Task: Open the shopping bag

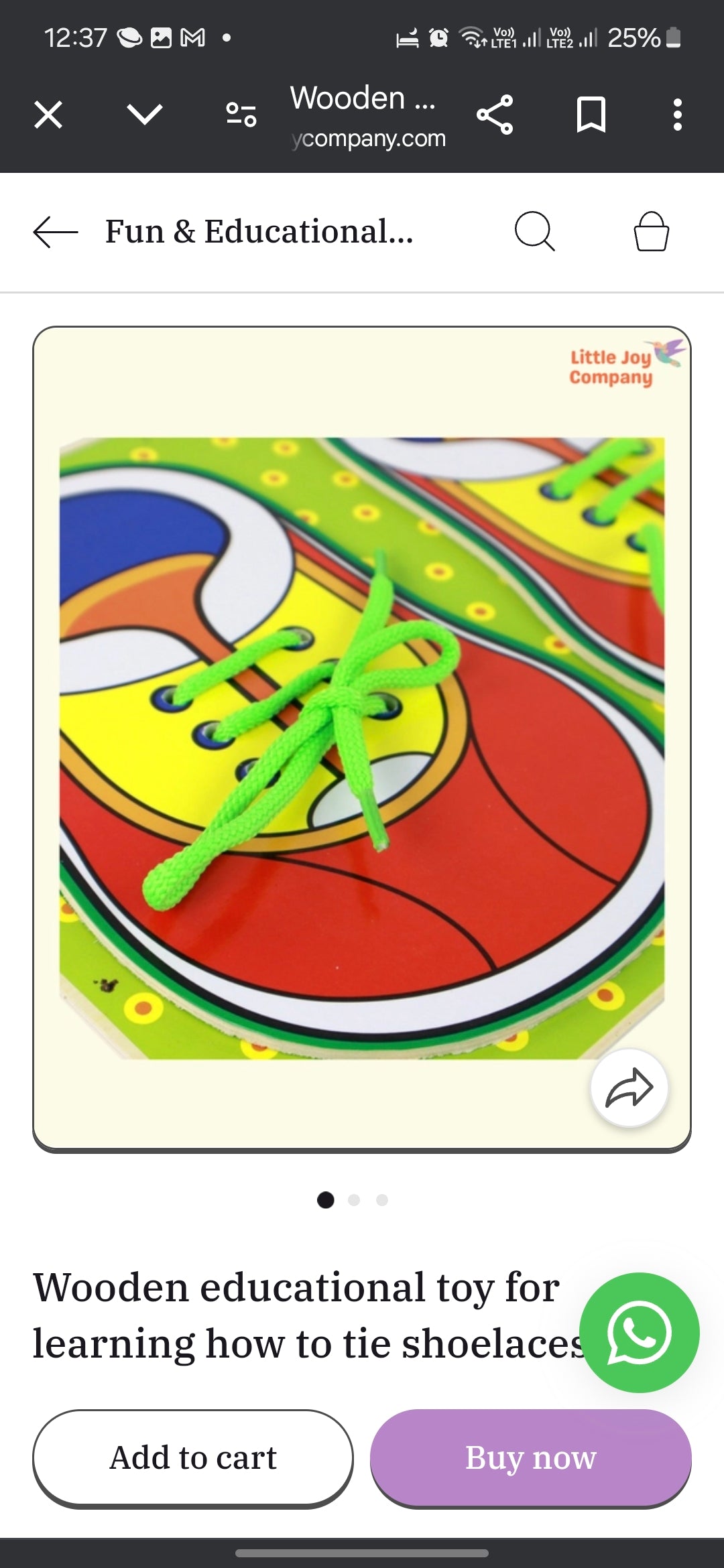Action: [x=651, y=232]
